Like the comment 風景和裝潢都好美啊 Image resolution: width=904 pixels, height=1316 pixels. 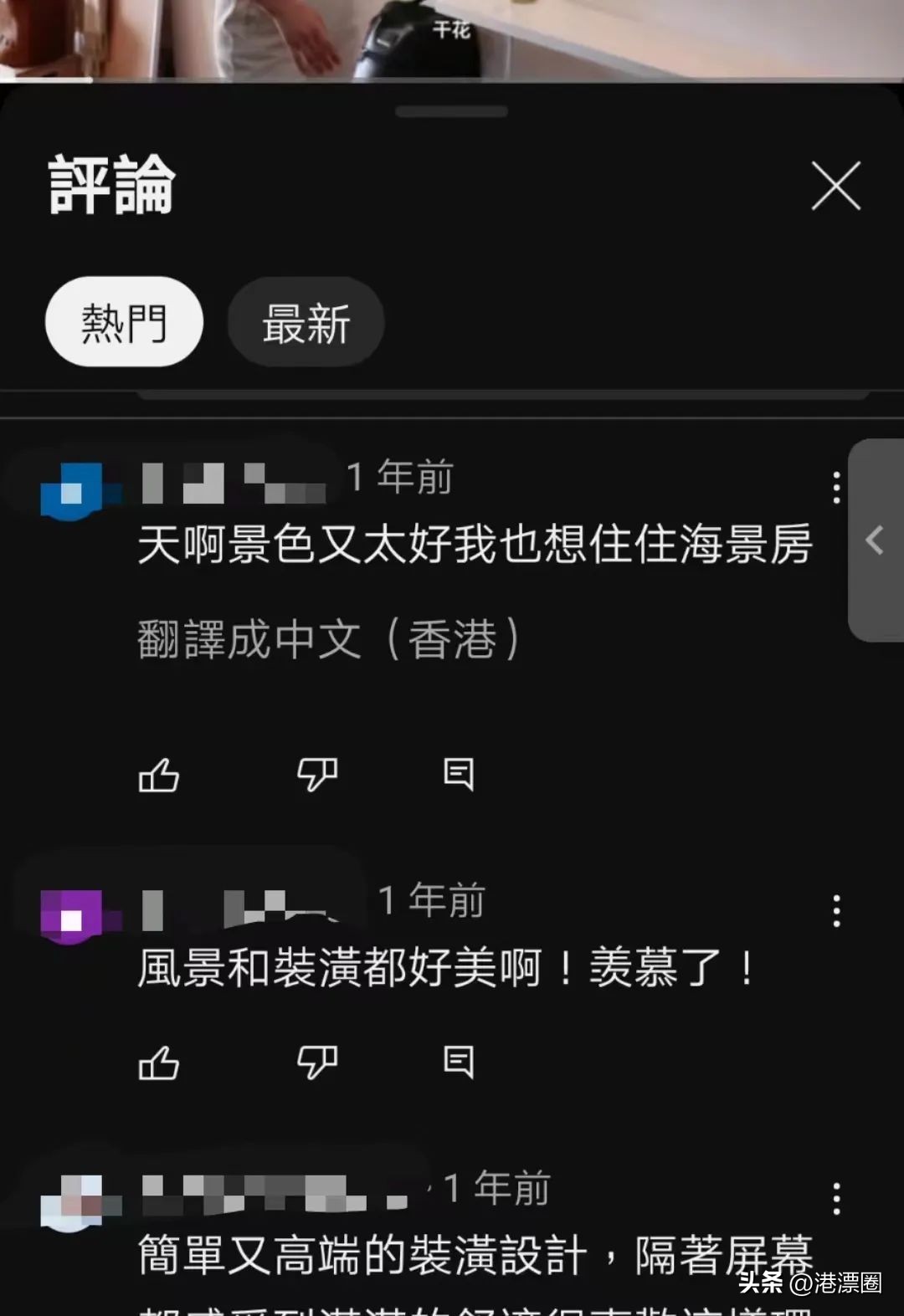[x=159, y=1064]
